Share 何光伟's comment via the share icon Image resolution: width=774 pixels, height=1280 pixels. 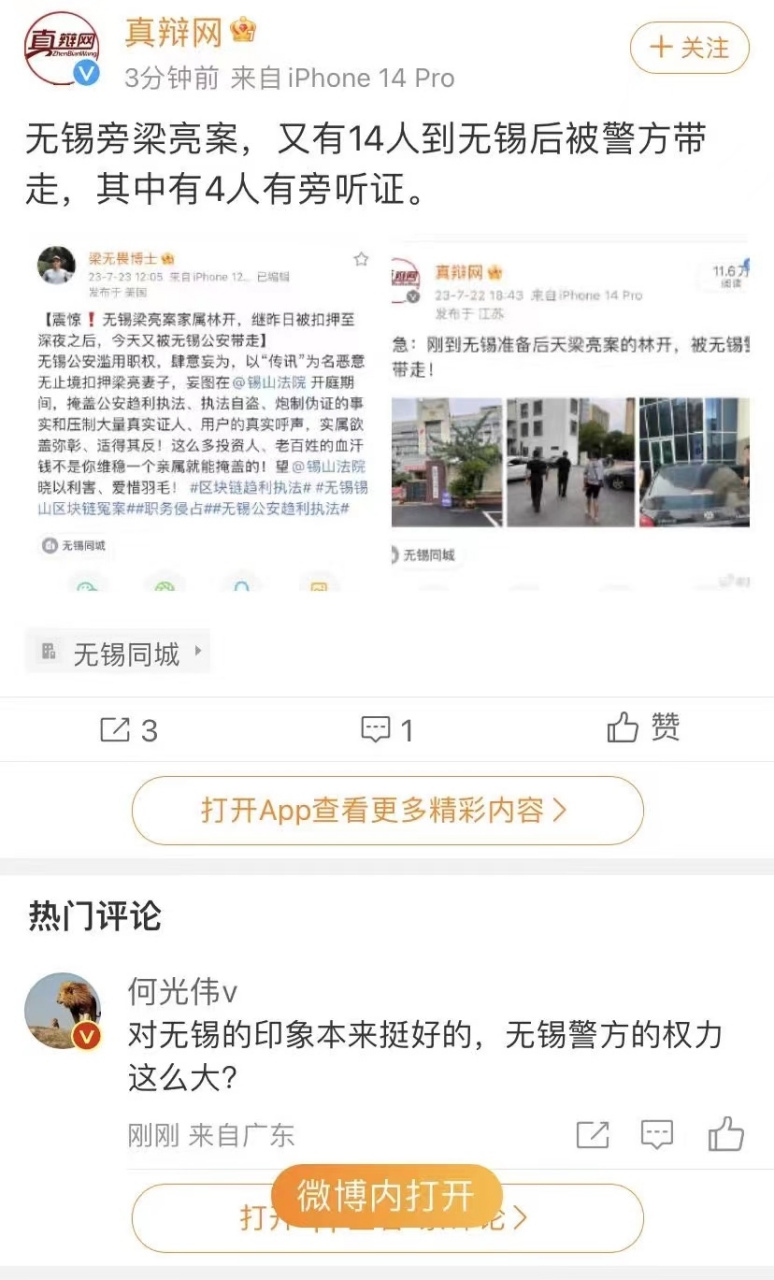(x=592, y=1134)
